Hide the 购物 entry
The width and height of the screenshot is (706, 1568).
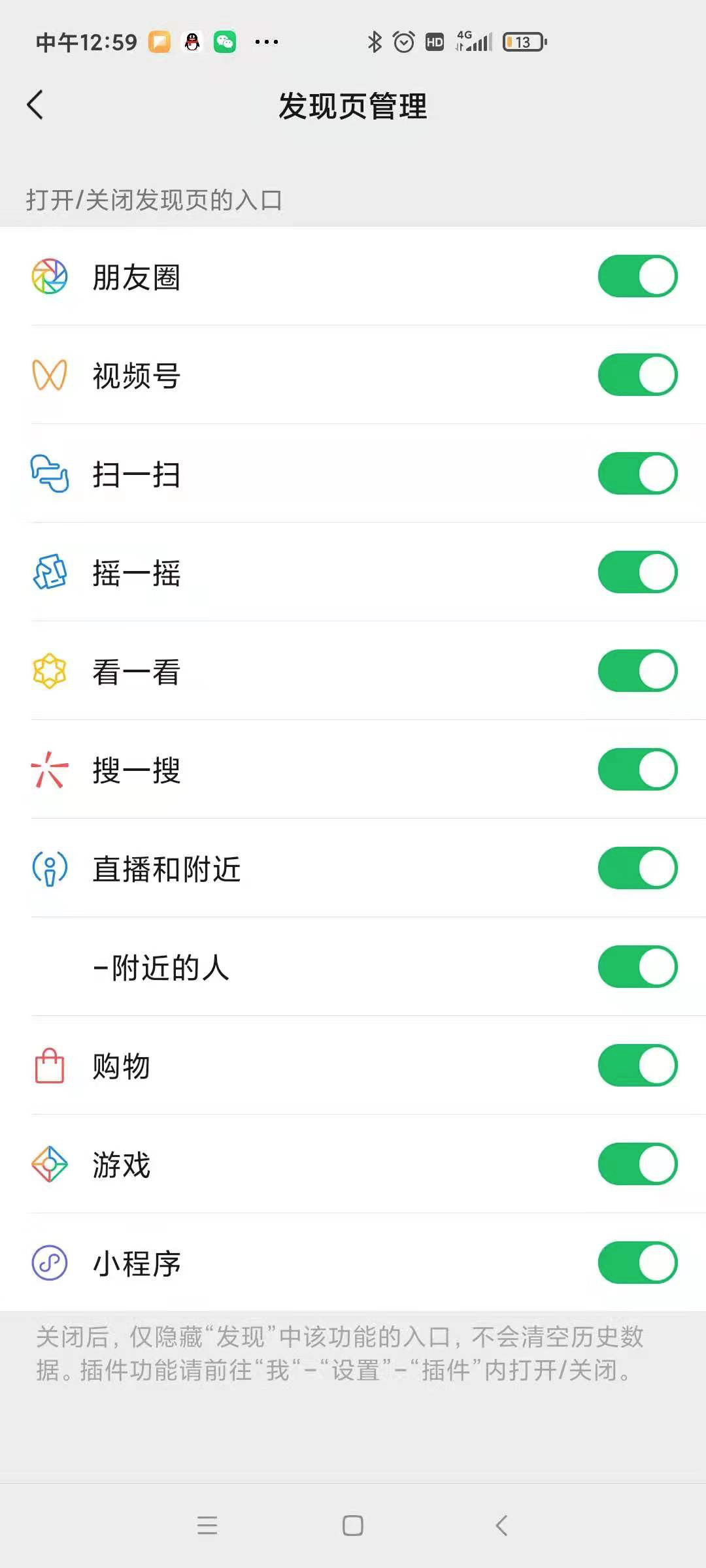click(x=637, y=1066)
